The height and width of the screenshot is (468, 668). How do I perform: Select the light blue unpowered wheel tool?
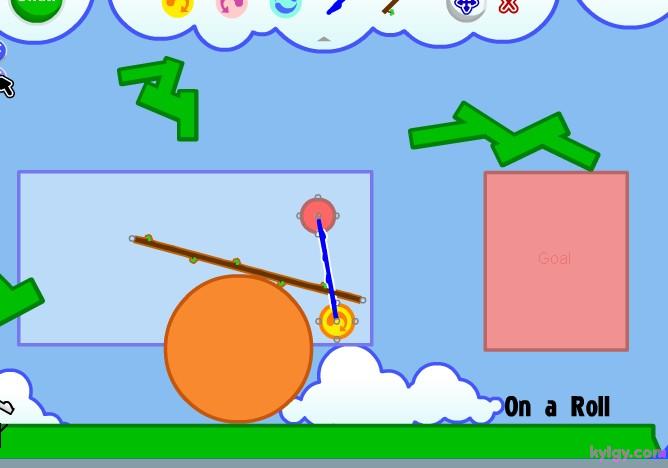285,6
